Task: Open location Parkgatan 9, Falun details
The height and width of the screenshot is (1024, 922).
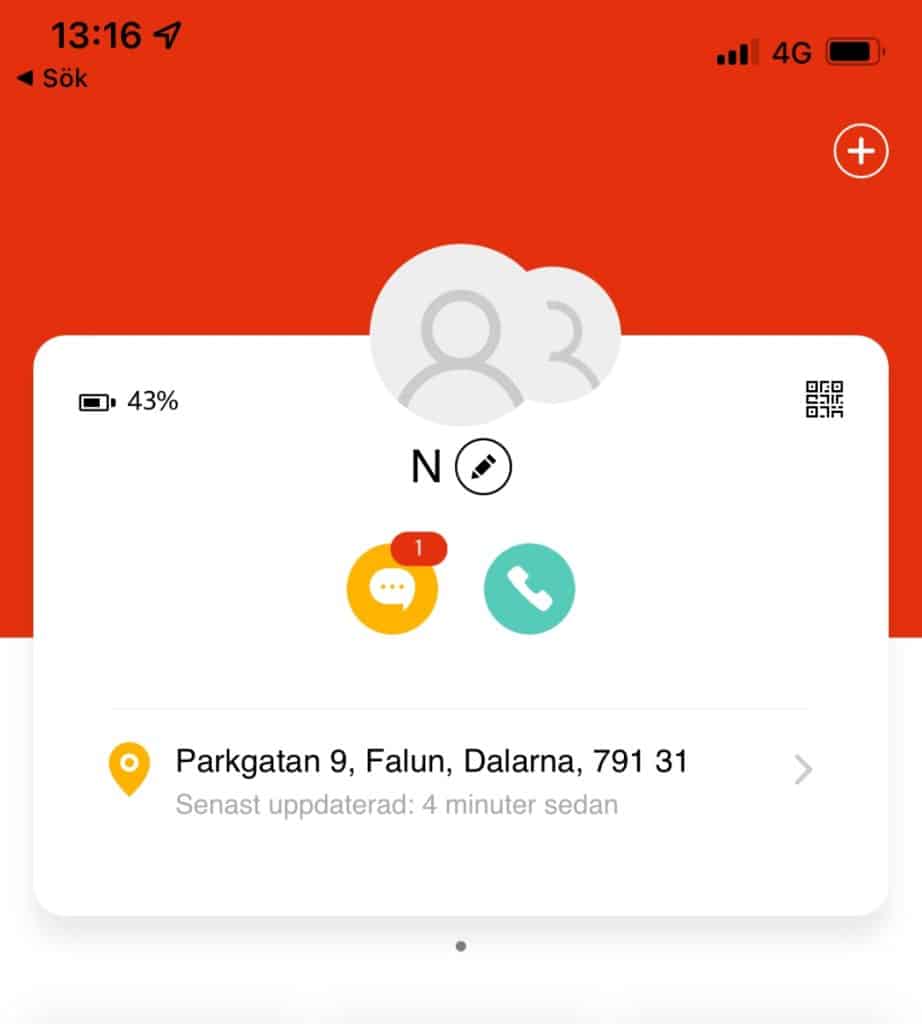Action: coord(460,777)
